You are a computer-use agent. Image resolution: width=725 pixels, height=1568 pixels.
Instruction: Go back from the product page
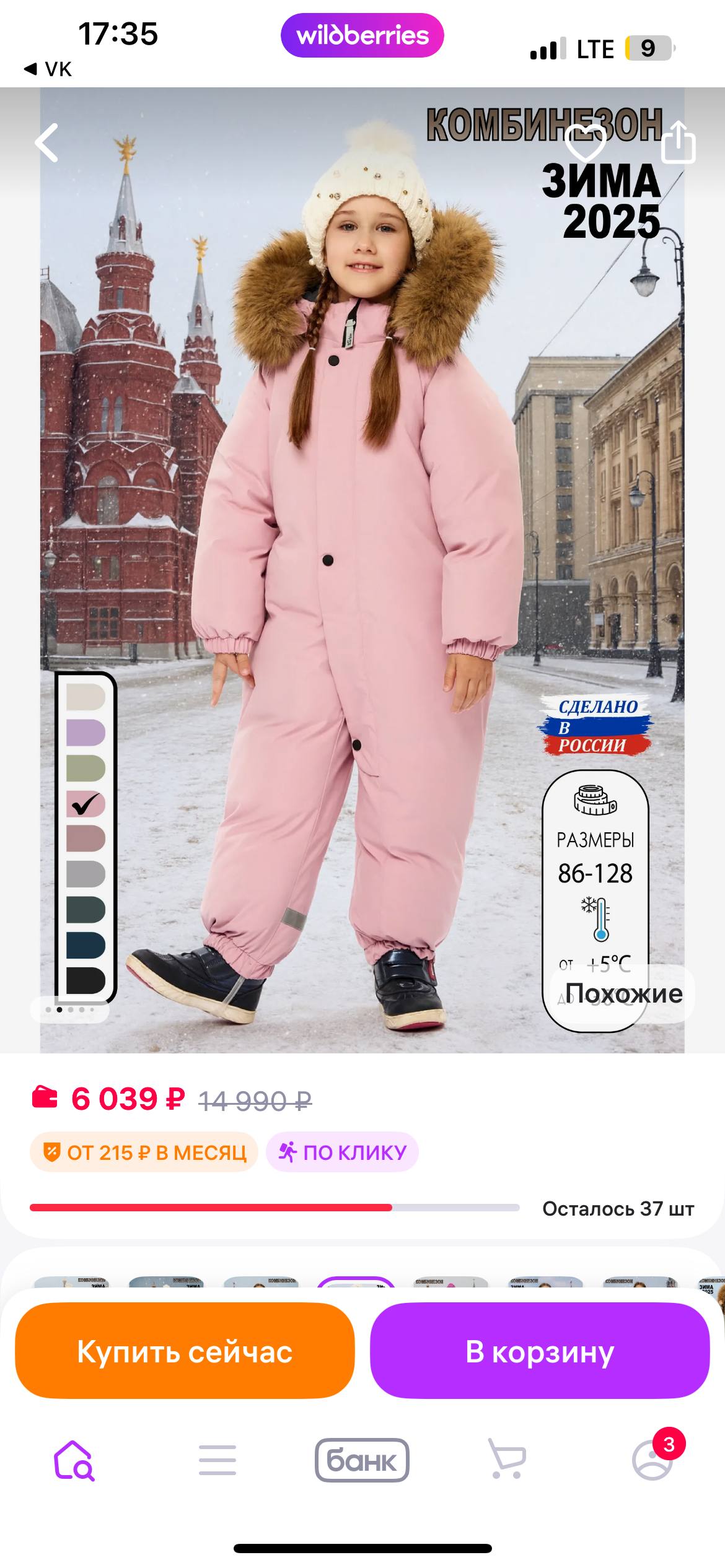pos(47,143)
